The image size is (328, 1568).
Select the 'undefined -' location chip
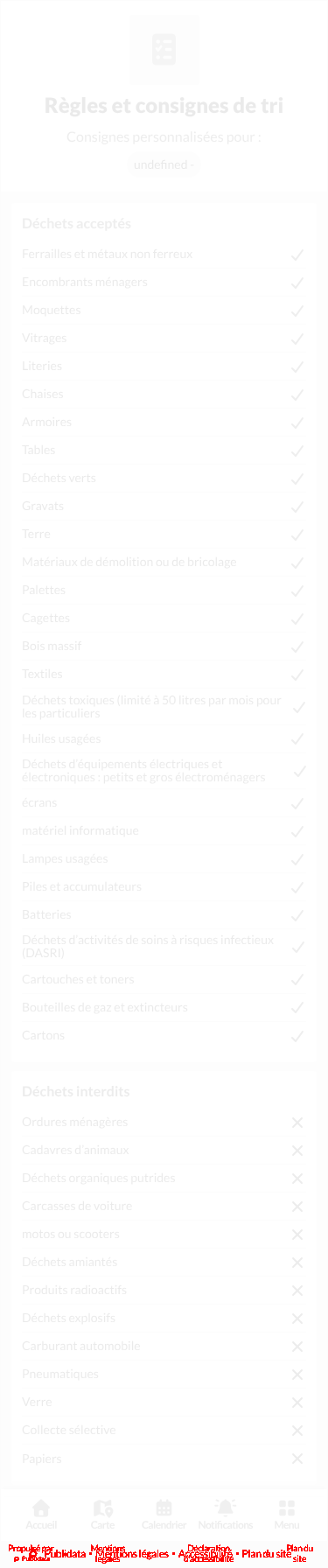[x=164, y=164]
